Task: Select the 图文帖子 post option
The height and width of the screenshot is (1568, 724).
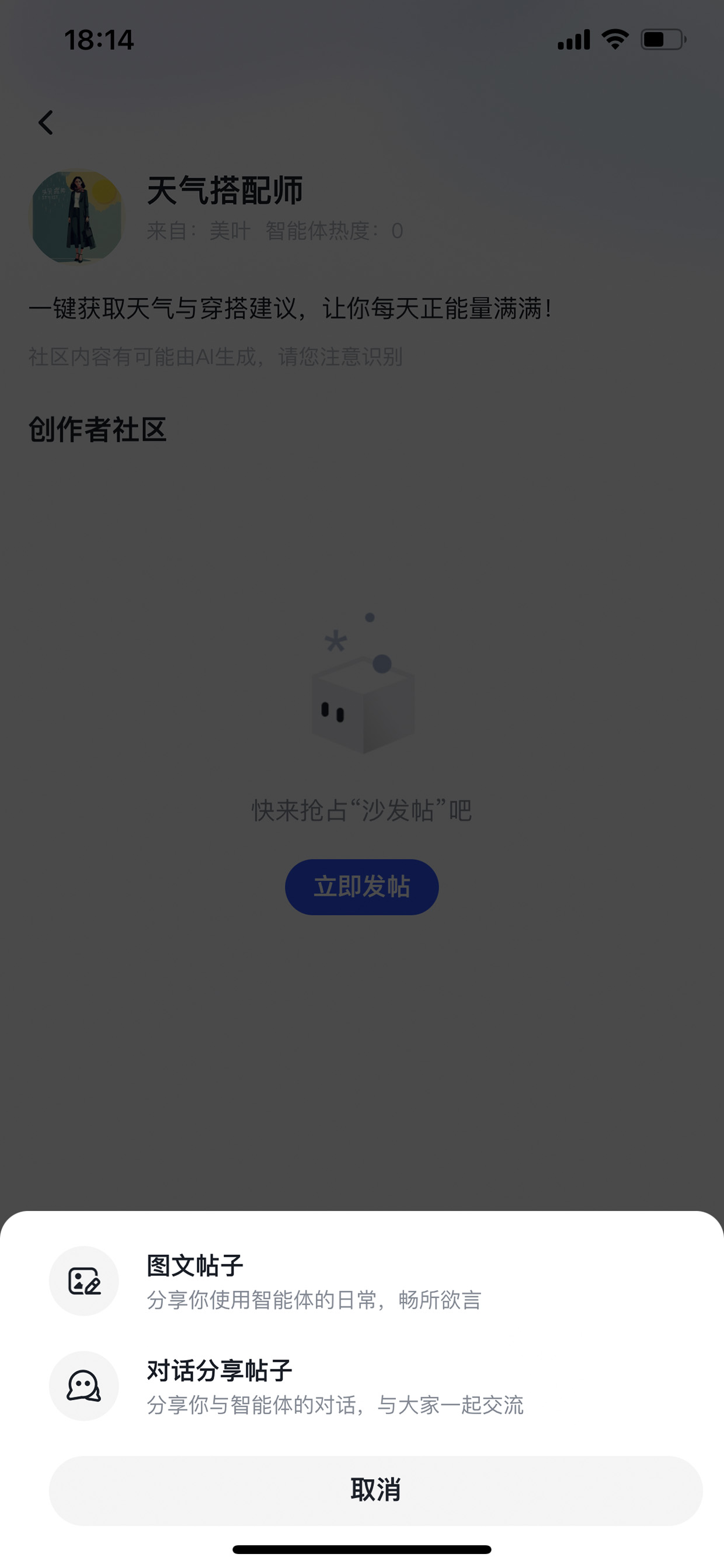Action: coord(362,1281)
